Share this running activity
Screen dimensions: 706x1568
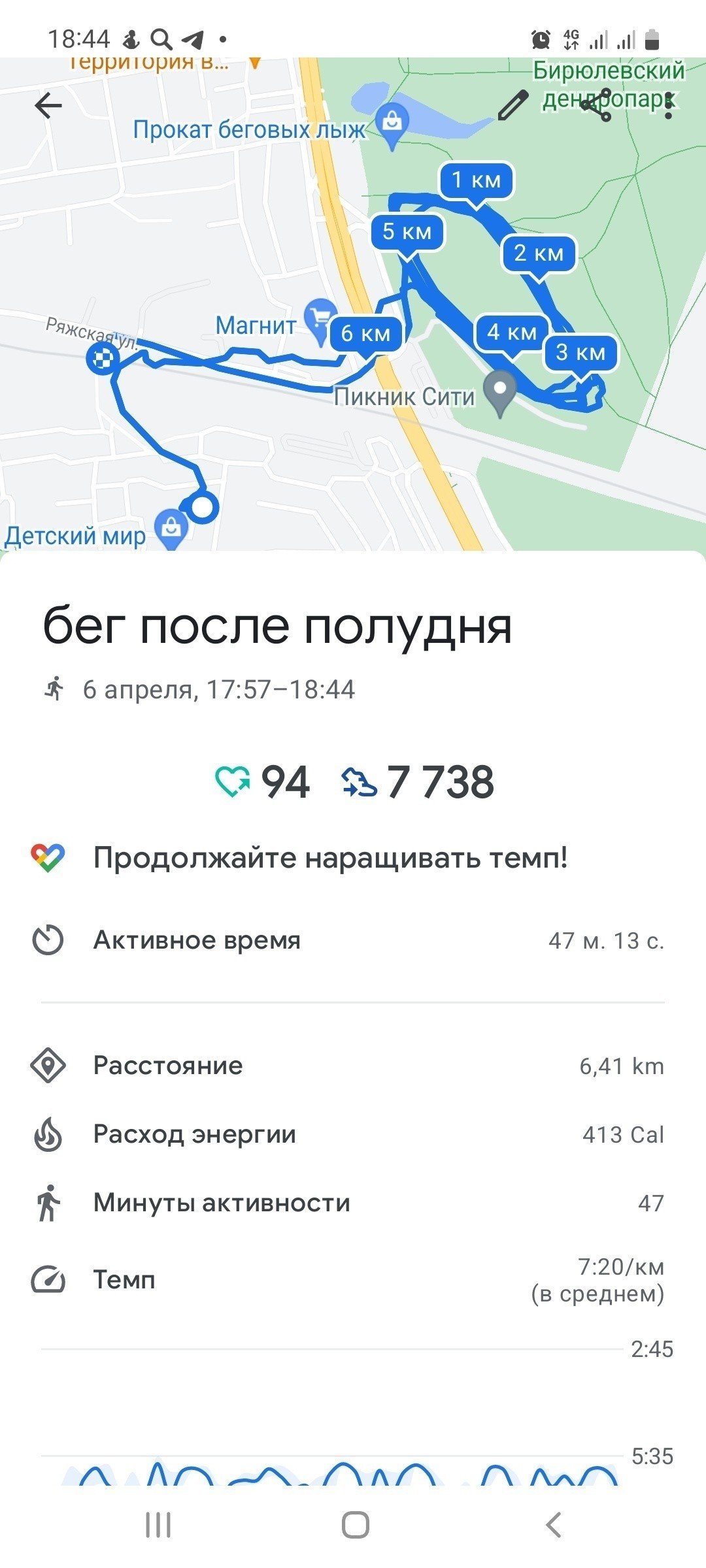click(596, 105)
